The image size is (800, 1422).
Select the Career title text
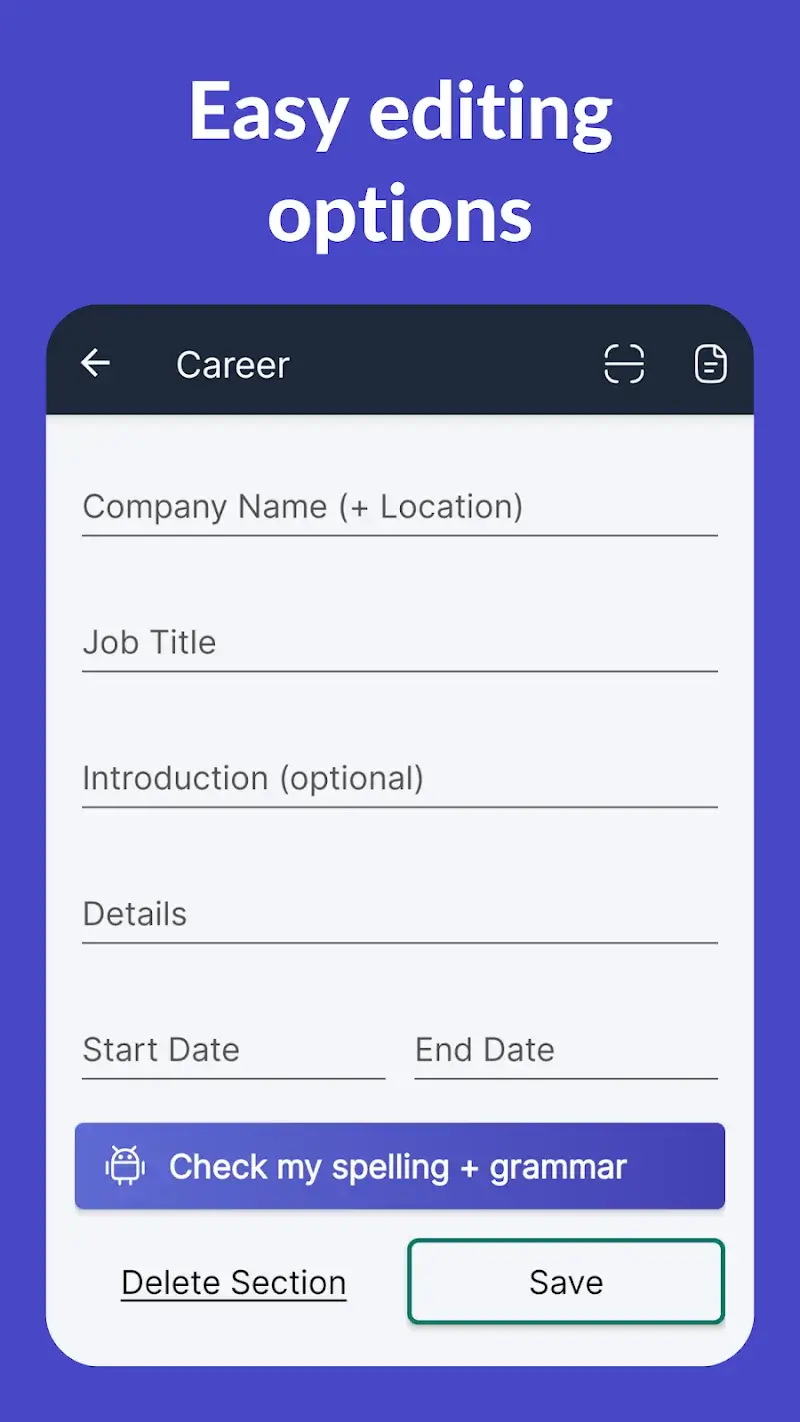click(x=233, y=364)
